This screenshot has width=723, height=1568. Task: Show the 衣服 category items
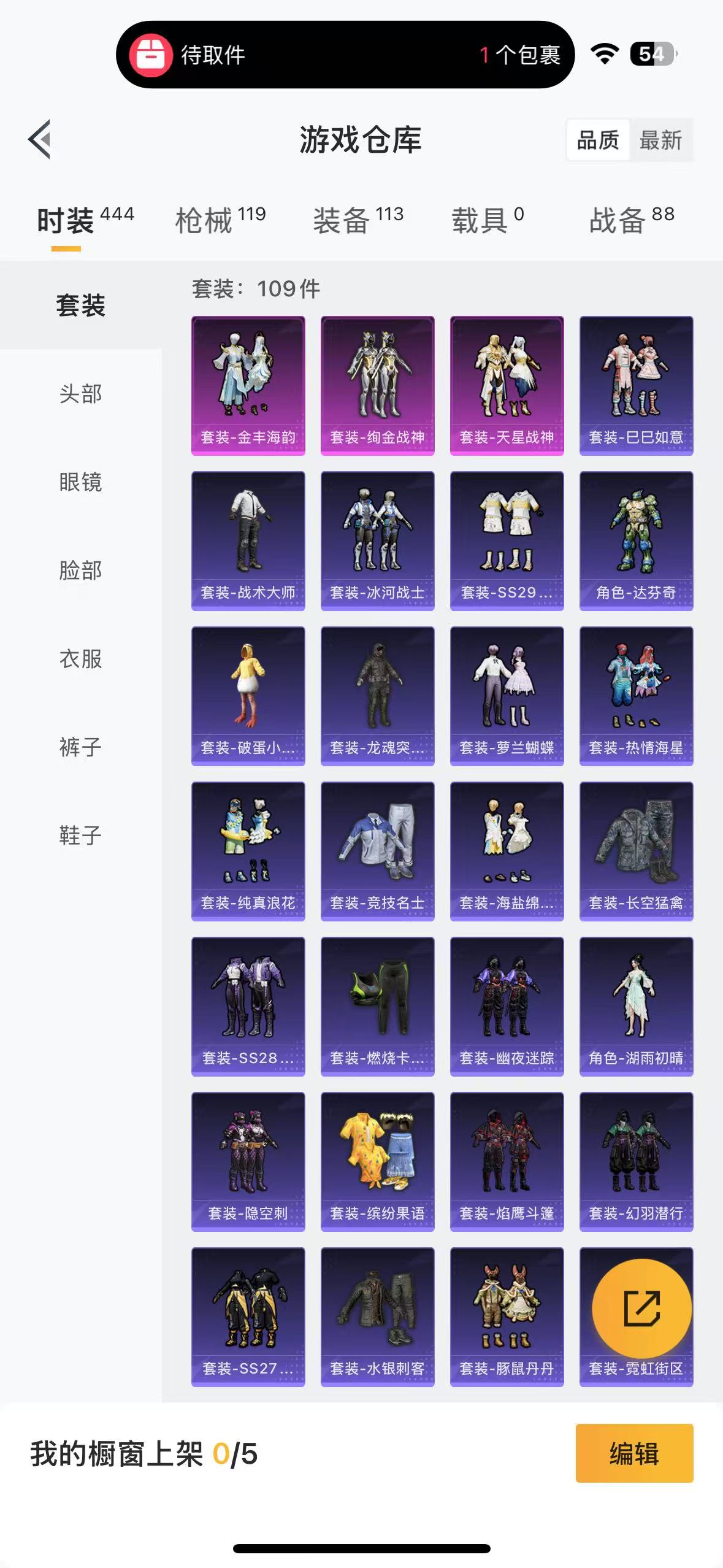80,659
